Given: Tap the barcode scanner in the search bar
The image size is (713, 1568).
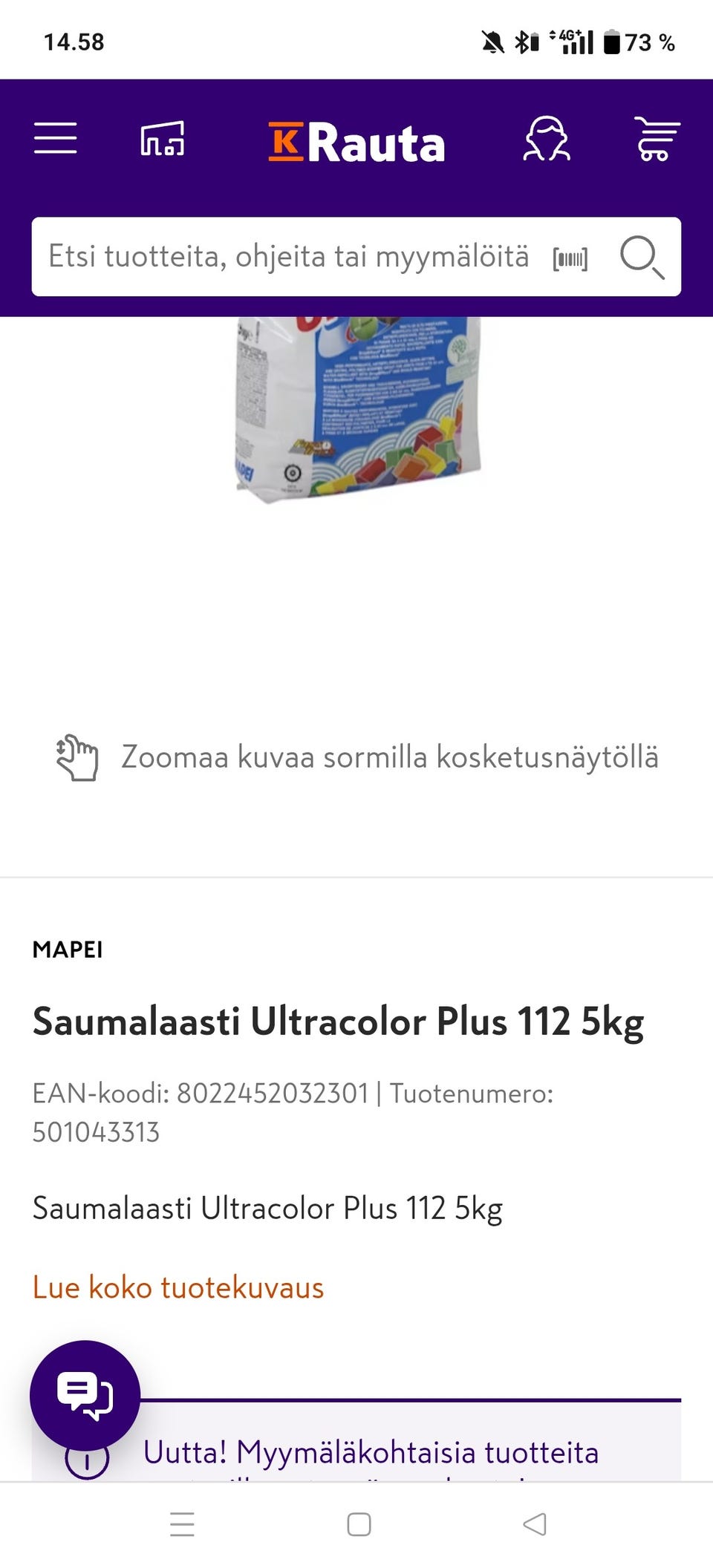Looking at the screenshot, I should pyautogui.click(x=570, y=258).
